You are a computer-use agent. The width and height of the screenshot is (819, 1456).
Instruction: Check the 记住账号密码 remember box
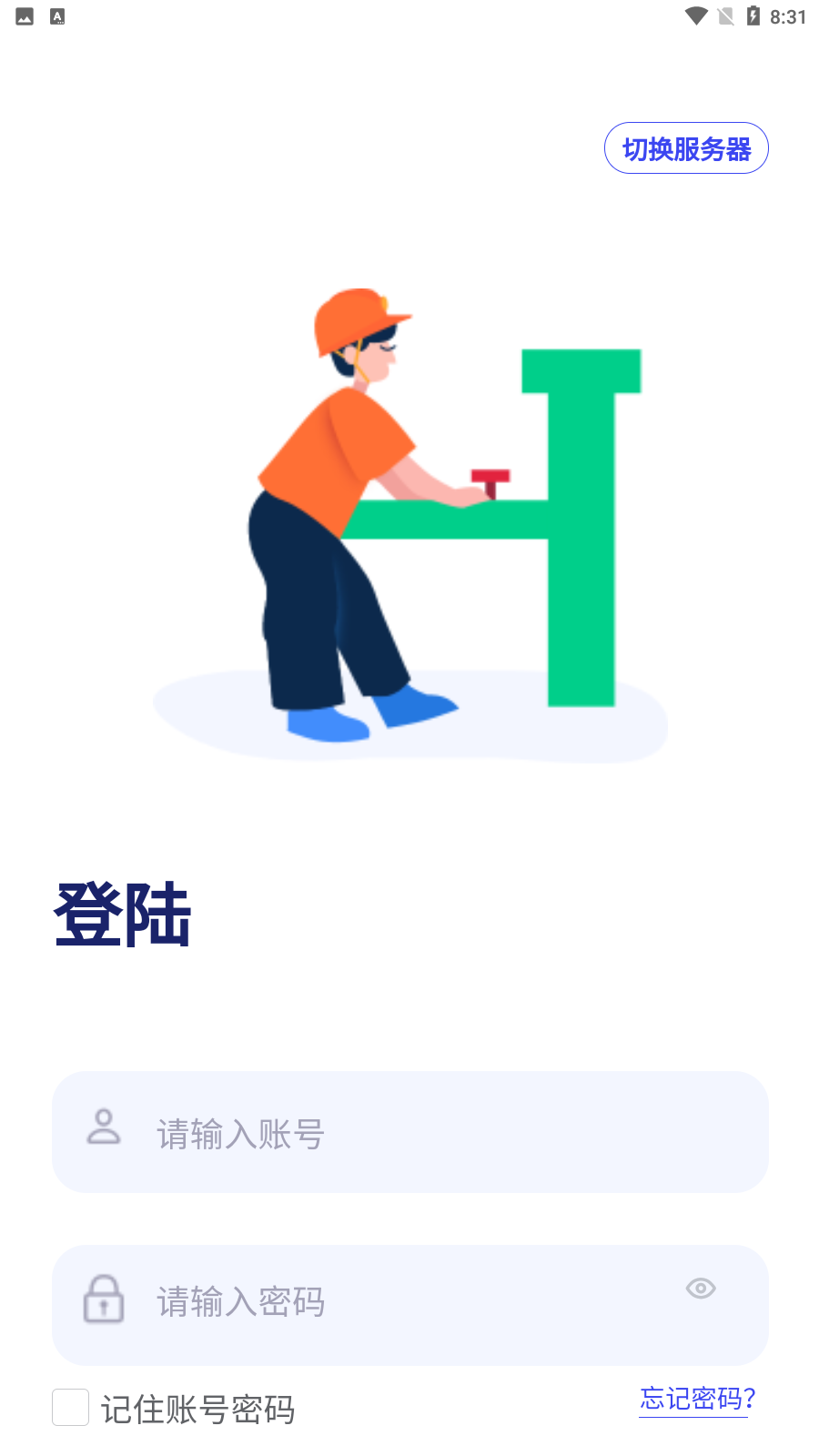point(71,1407)
